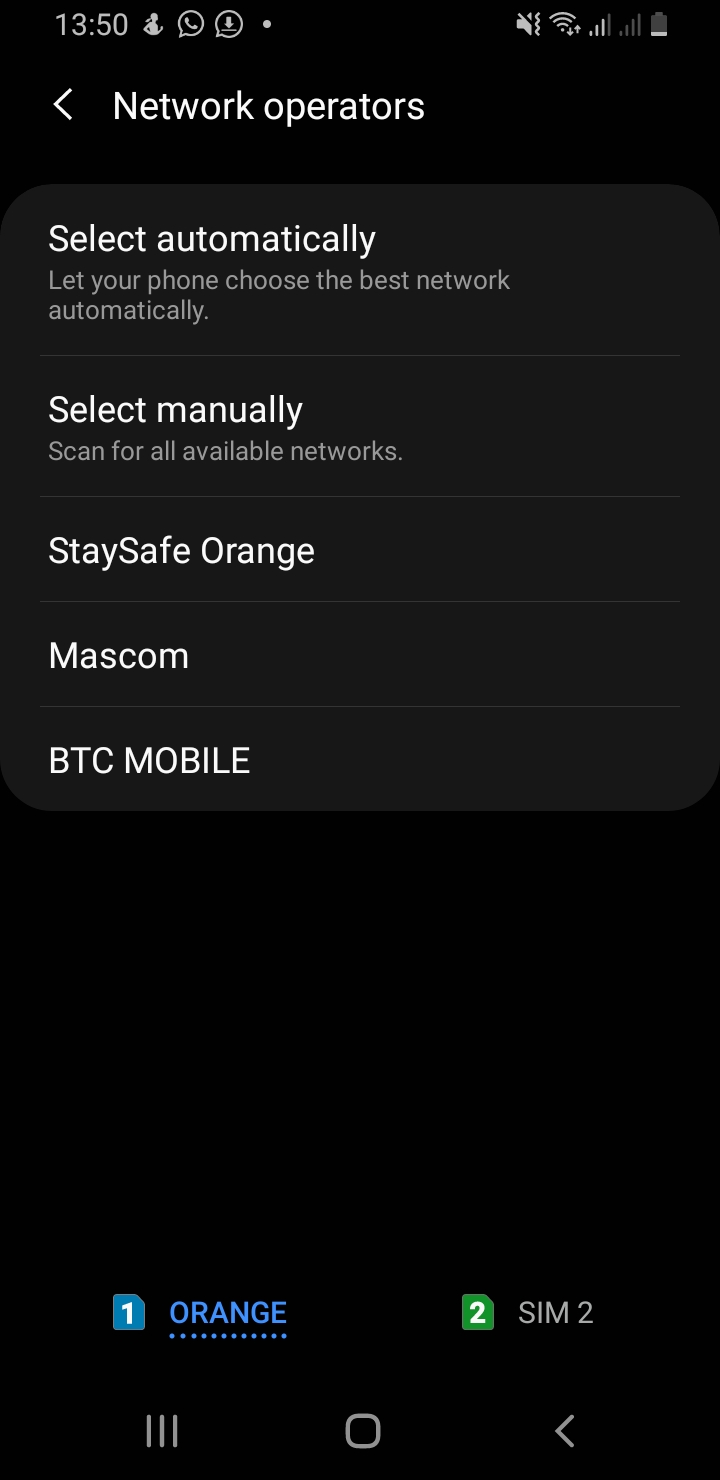Tap the Network operators title
This screenshot has height=1480, width=720.
(268, 105)
